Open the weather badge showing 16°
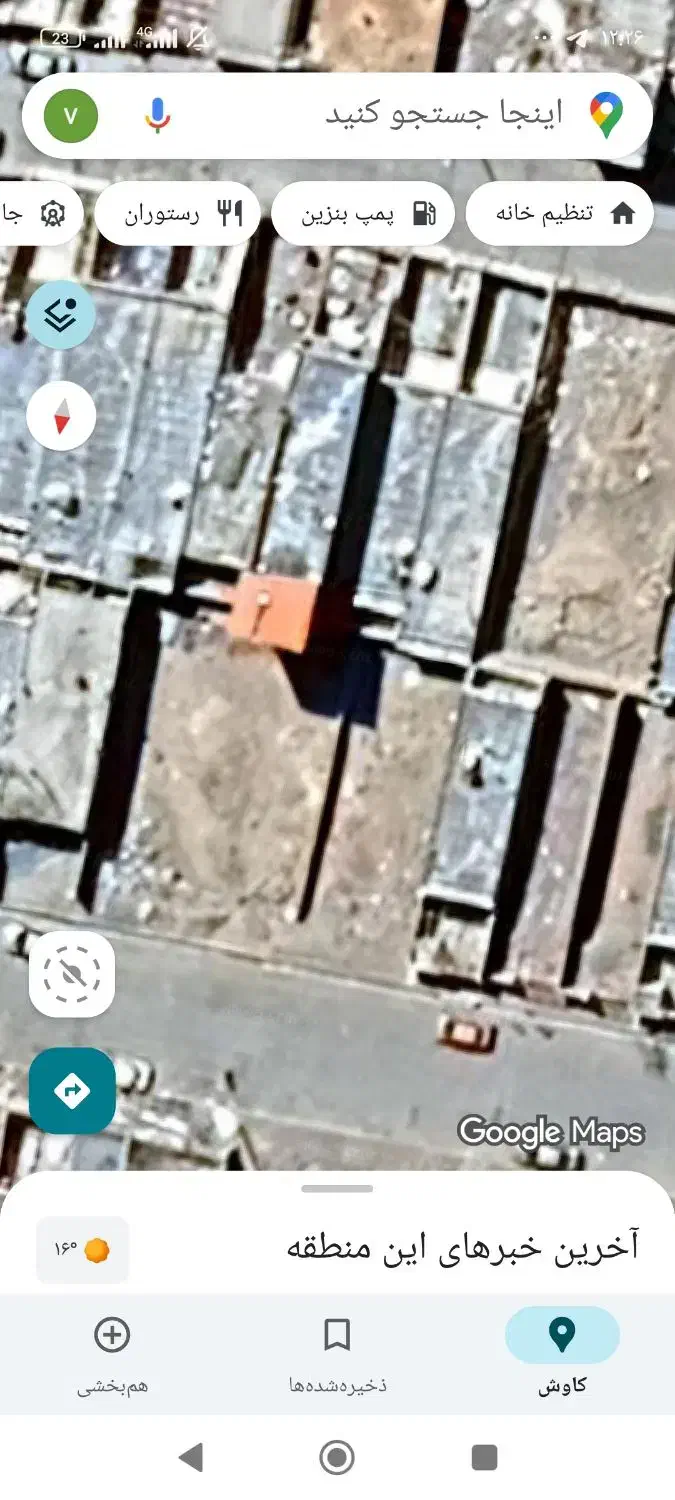 pos(82,1249)
